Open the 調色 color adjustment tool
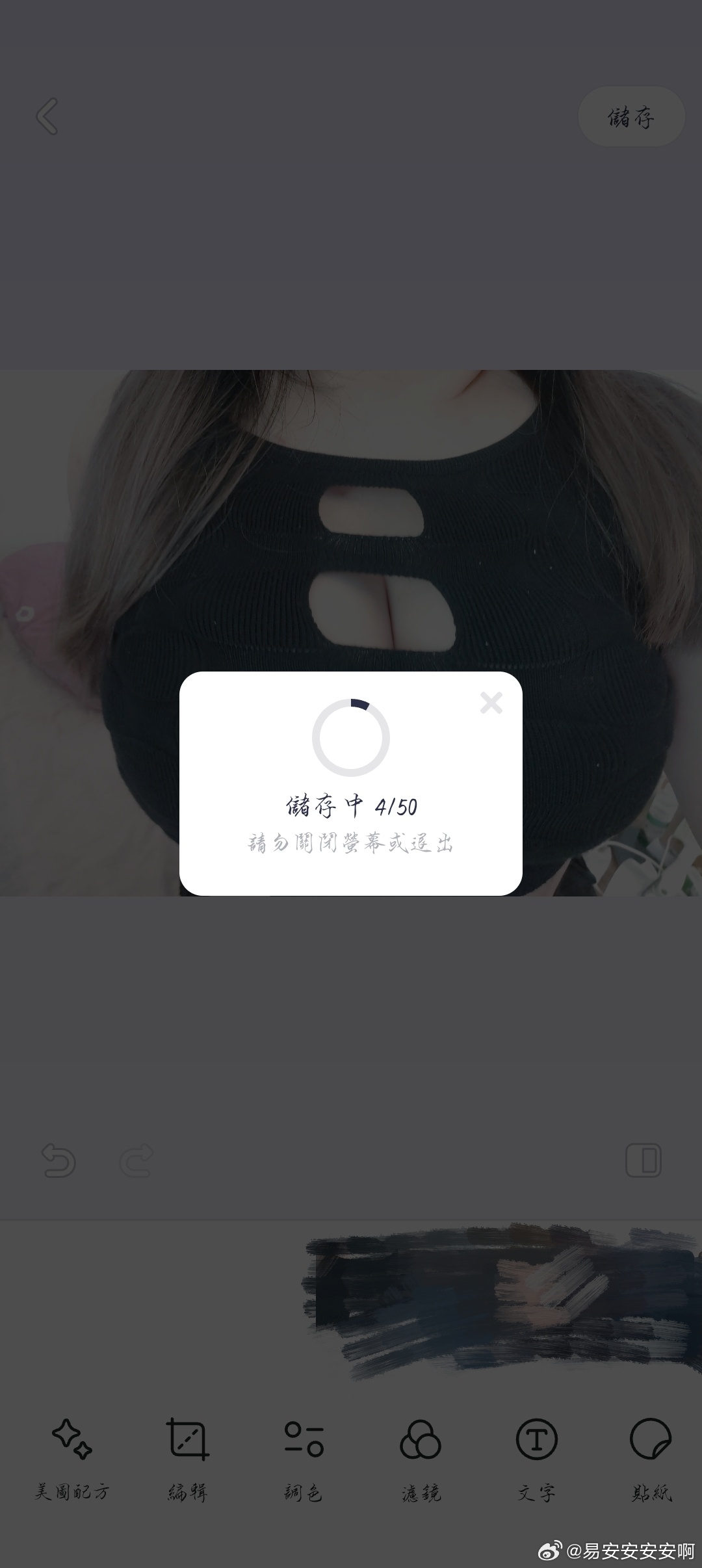 pos(304,1456)
